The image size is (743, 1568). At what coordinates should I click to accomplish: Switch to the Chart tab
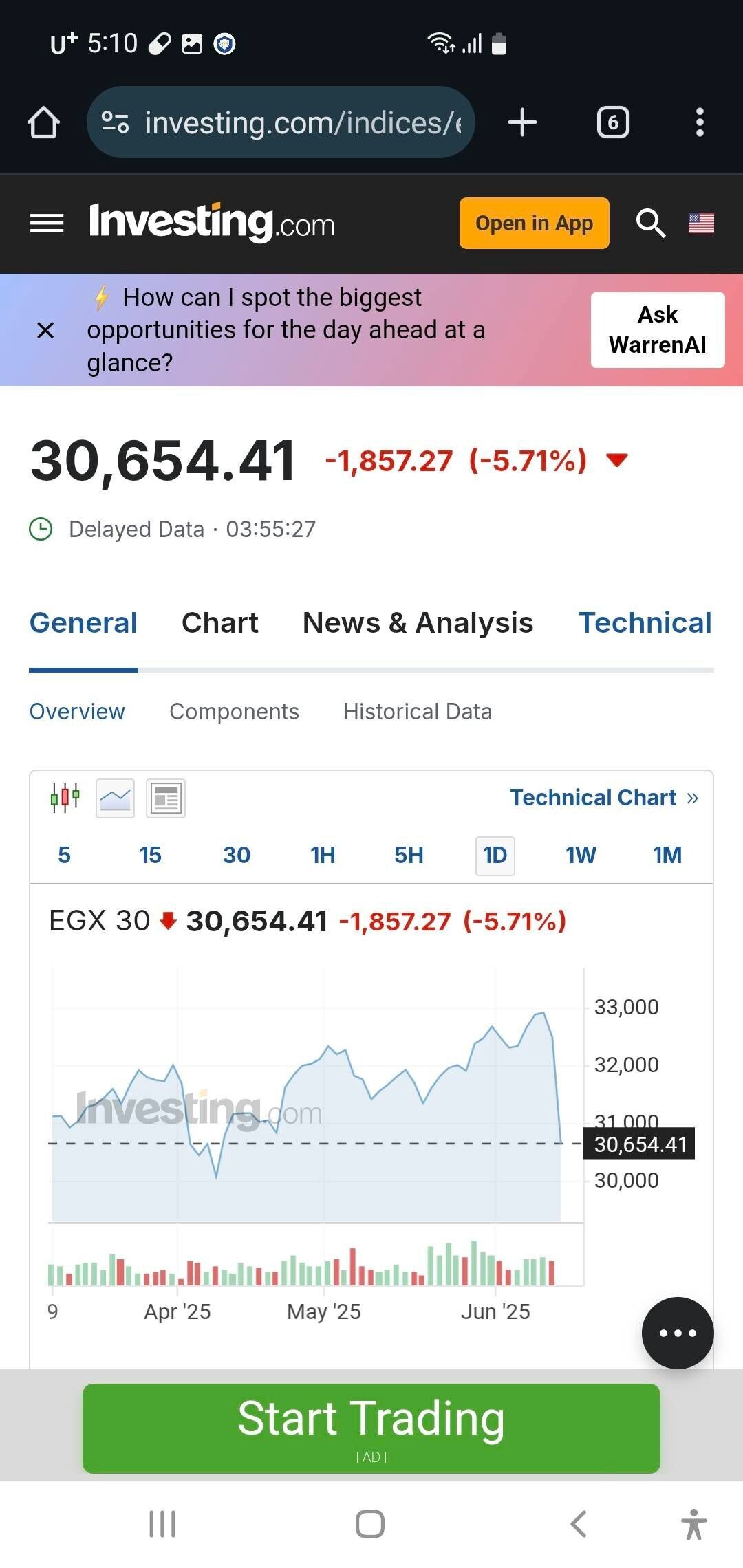pyautogui.click(x=219, y=622)
